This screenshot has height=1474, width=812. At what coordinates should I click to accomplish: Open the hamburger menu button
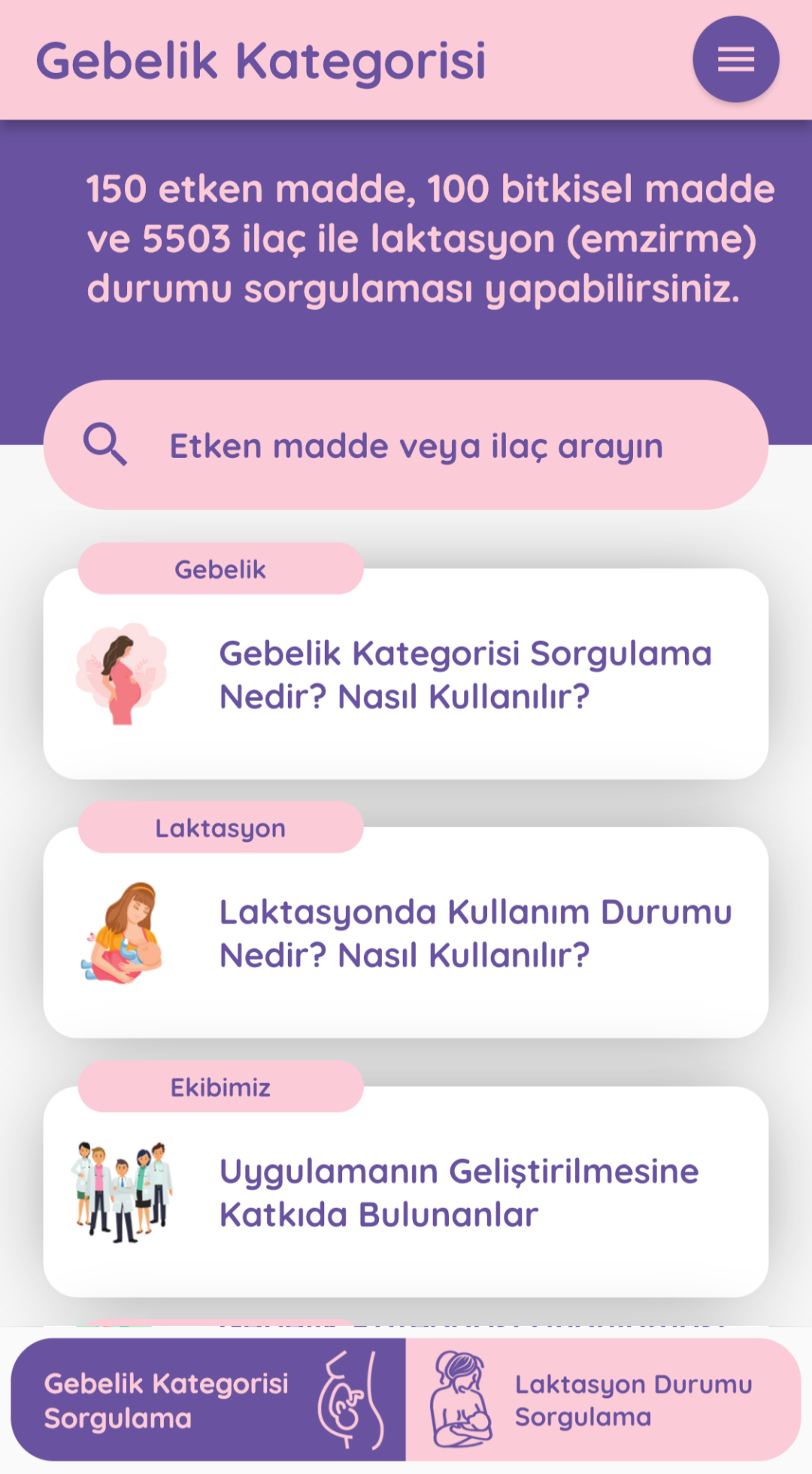(735, 59)
